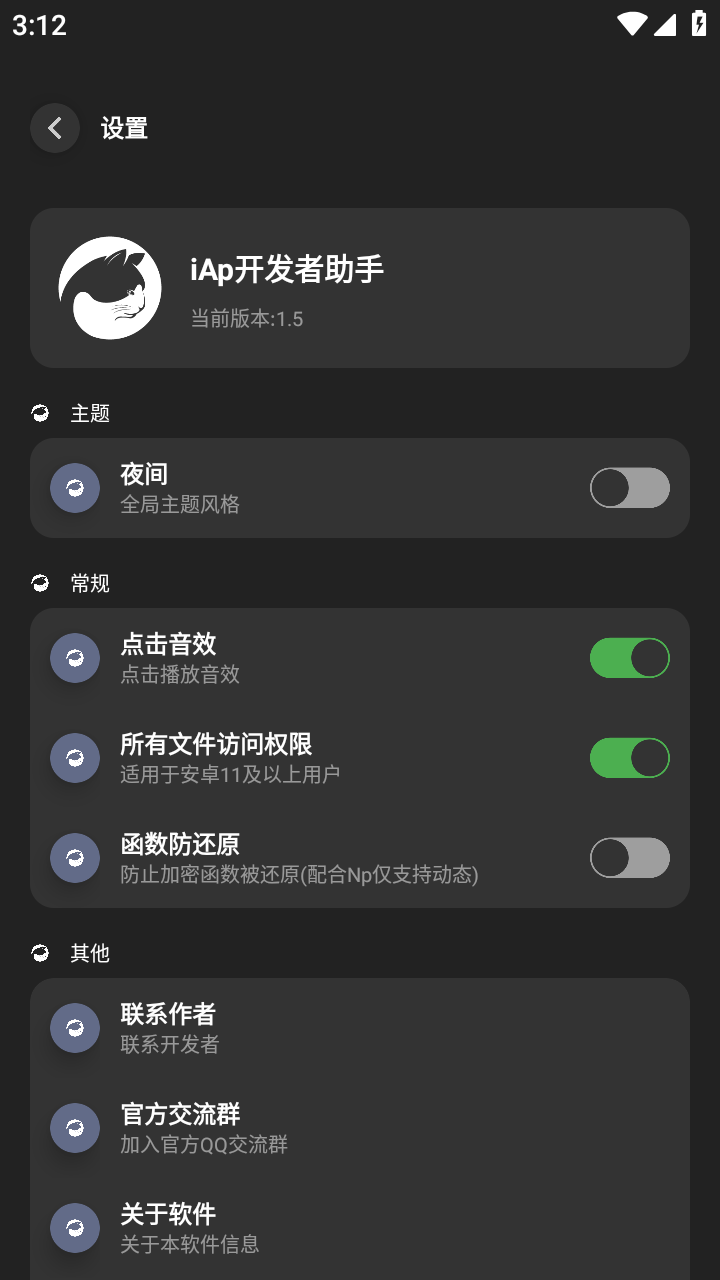The width and height of the screenshot is (720, 1280).
Task: Enable the 夜间 theme switch
Action: 630,488
